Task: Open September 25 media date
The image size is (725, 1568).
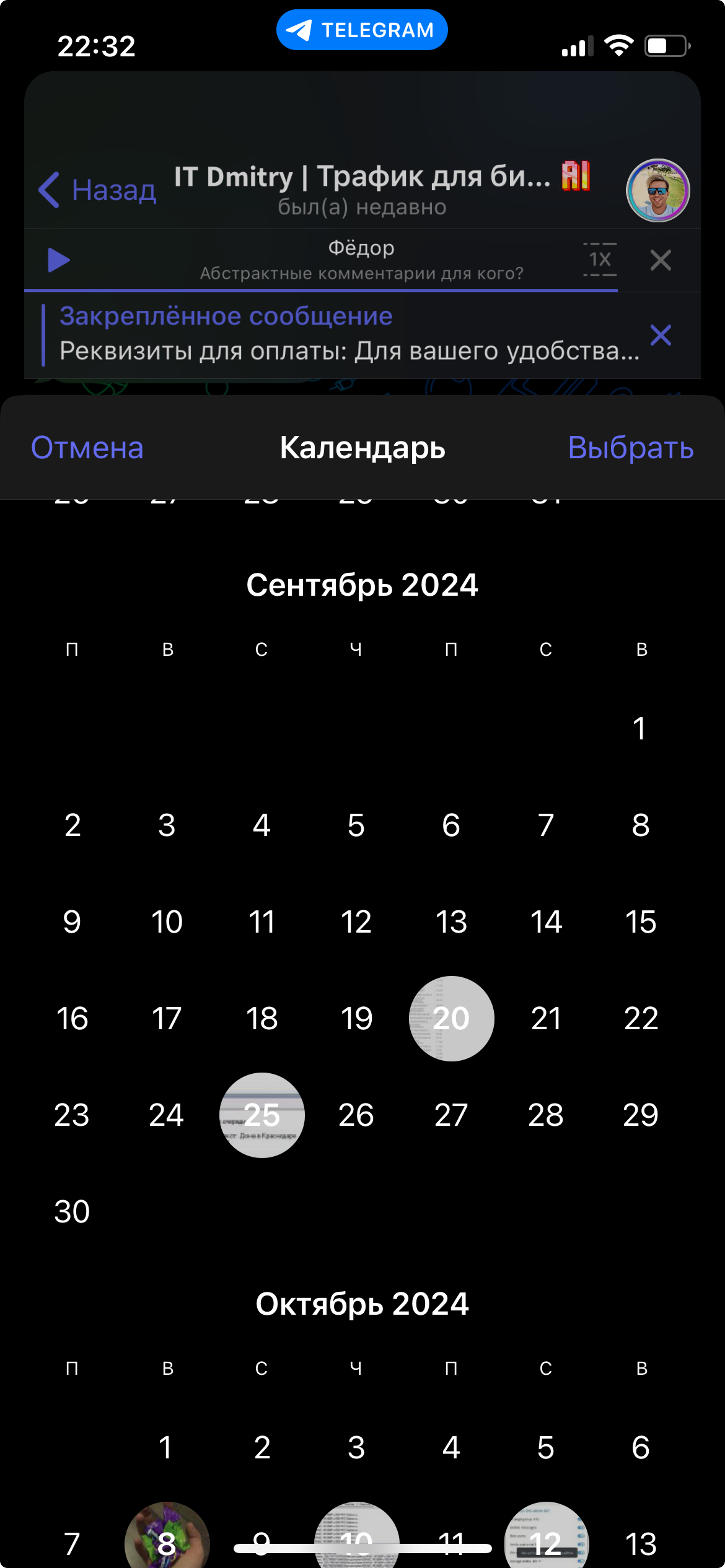Action: (262, 1115)
